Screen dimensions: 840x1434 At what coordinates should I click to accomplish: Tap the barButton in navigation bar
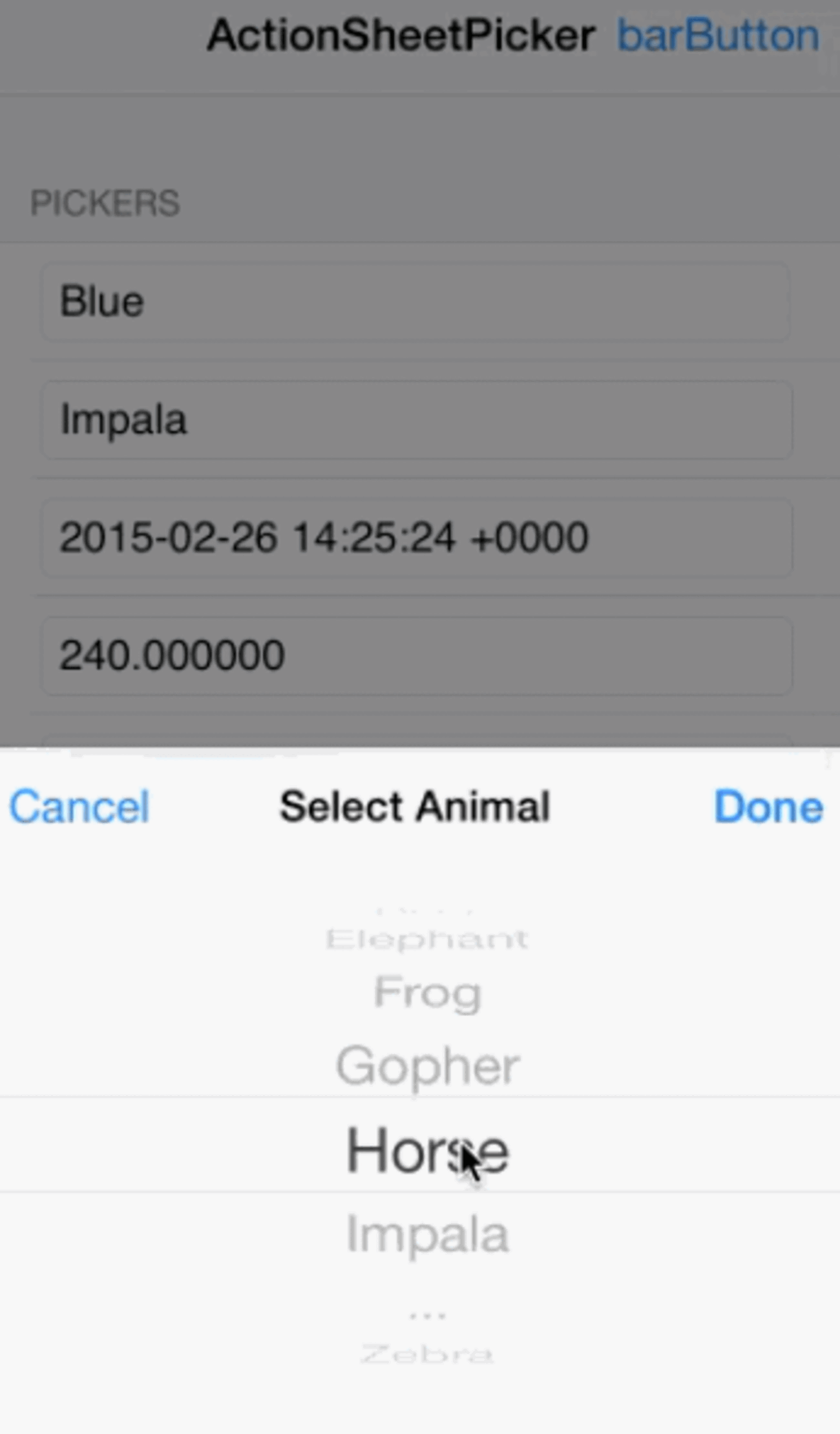(x=718, y=35)
